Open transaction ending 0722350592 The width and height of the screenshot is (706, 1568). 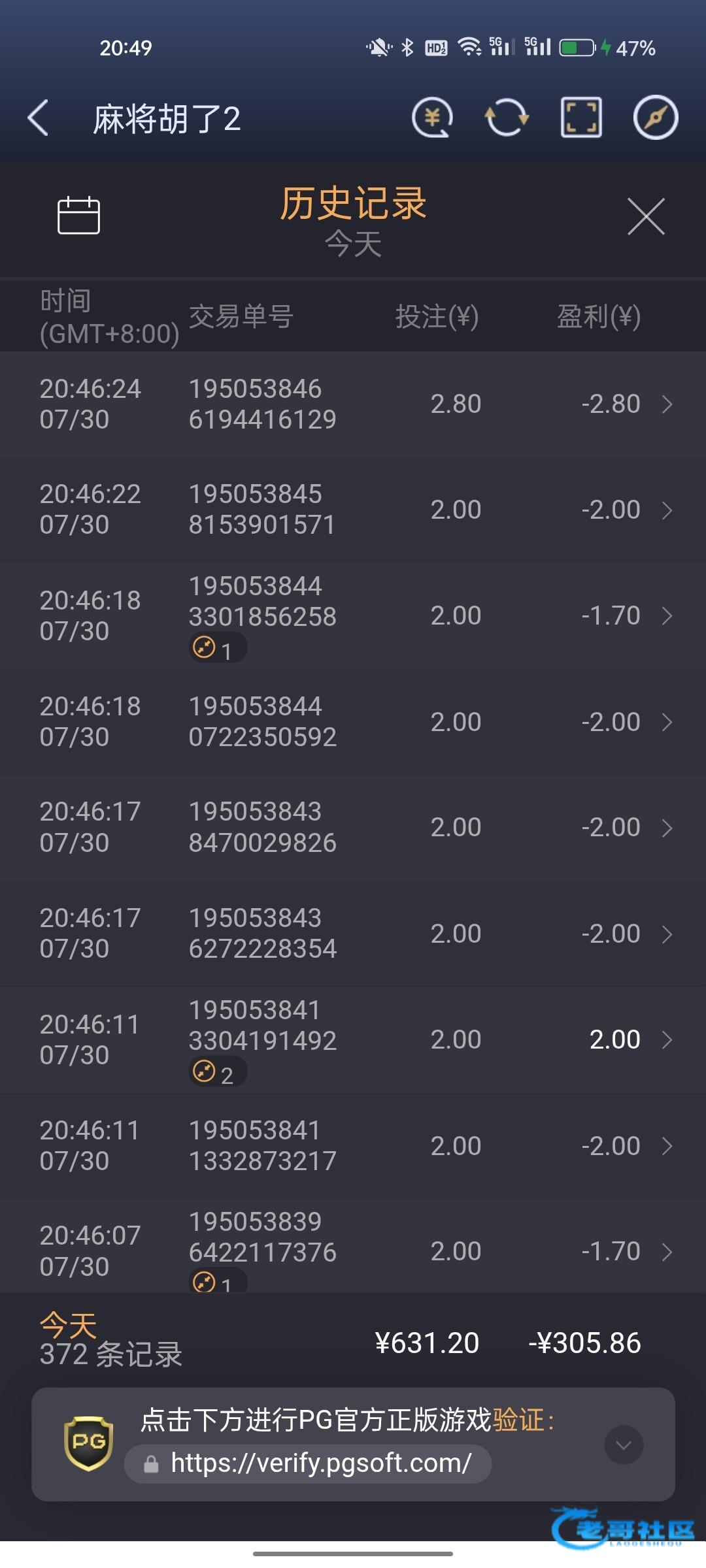[353, 722]
